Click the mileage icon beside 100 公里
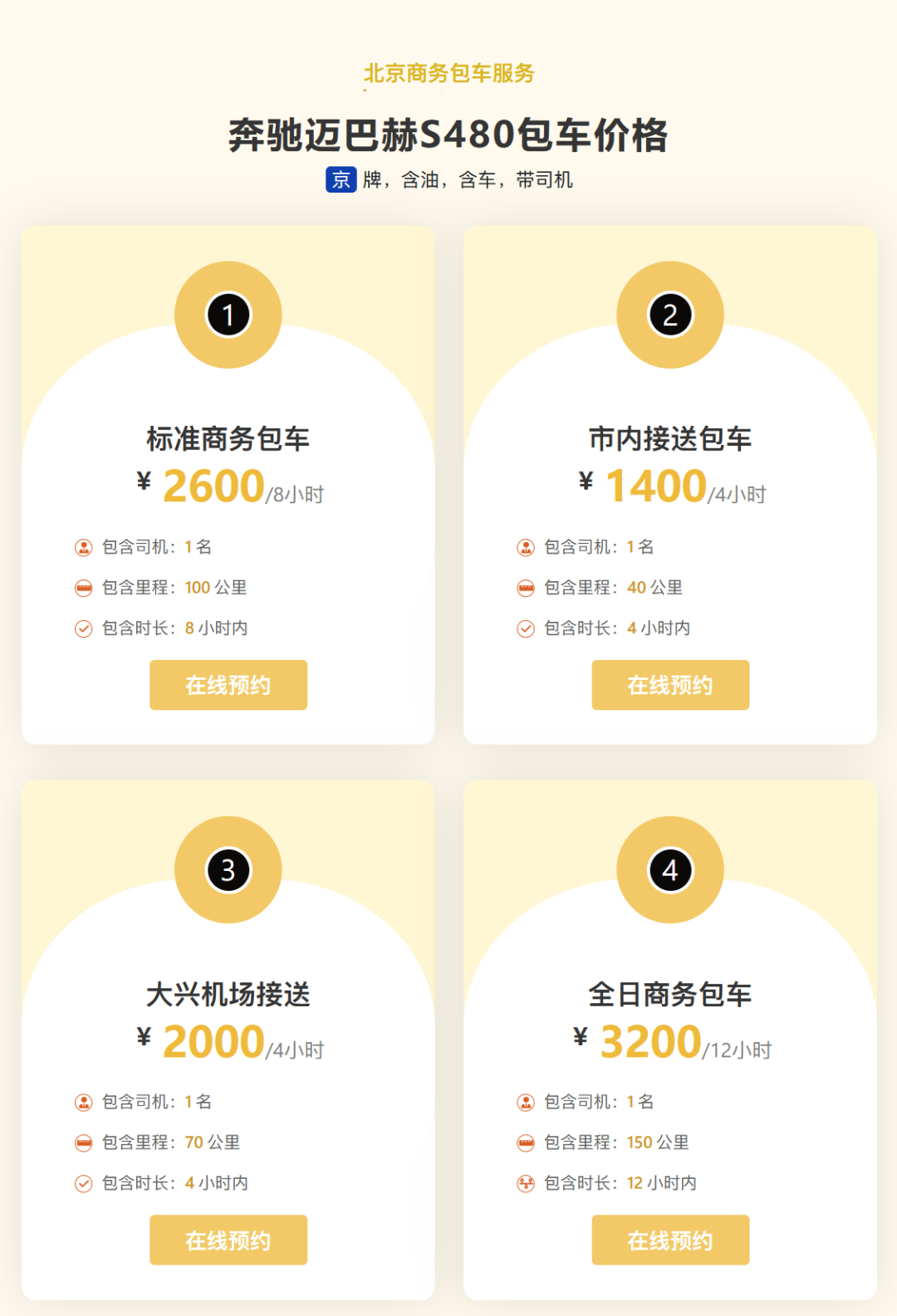Viewport: 897px width, 1316px height. 83,587
